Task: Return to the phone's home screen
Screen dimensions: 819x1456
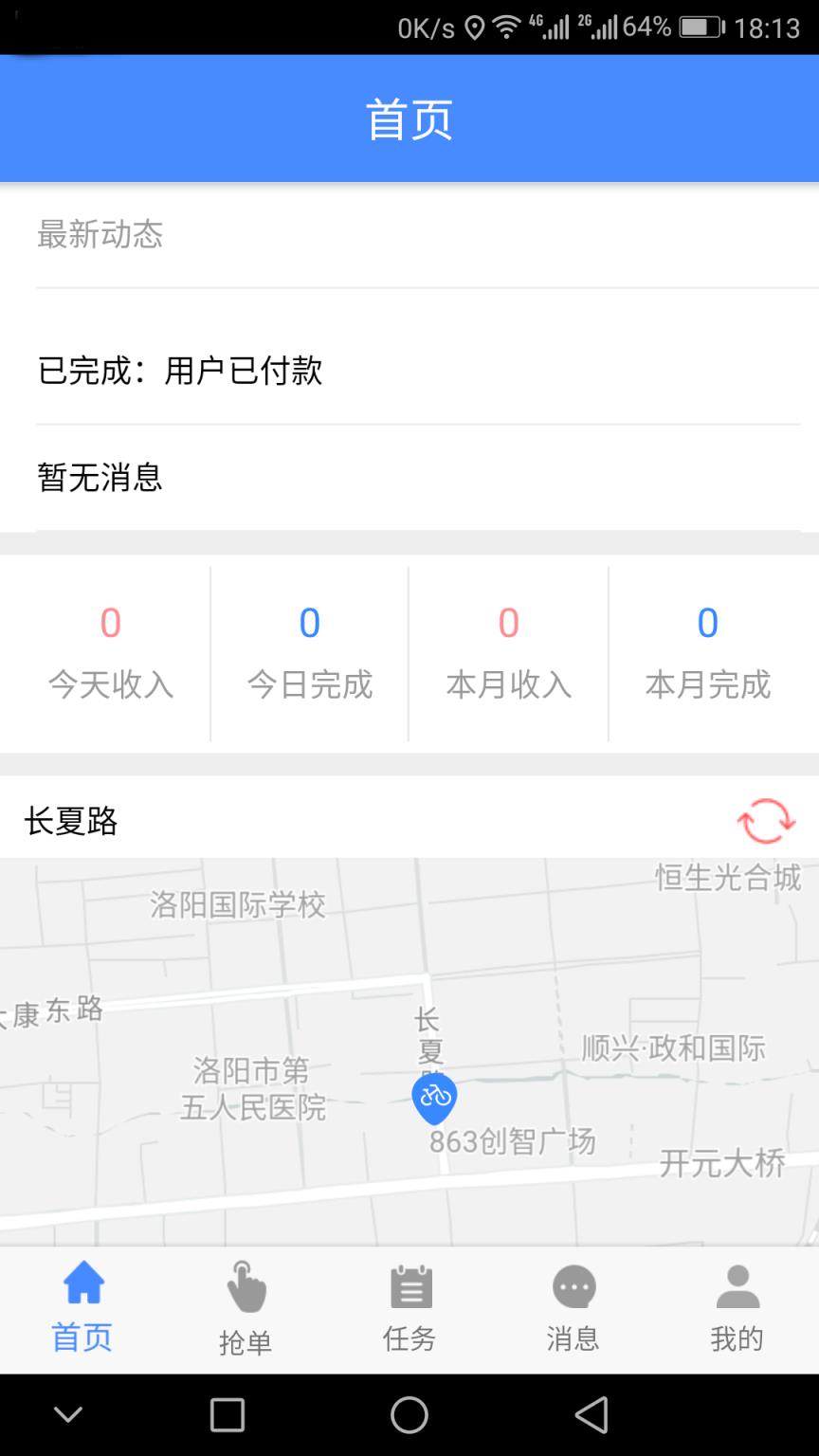Action: [409, 1415]
